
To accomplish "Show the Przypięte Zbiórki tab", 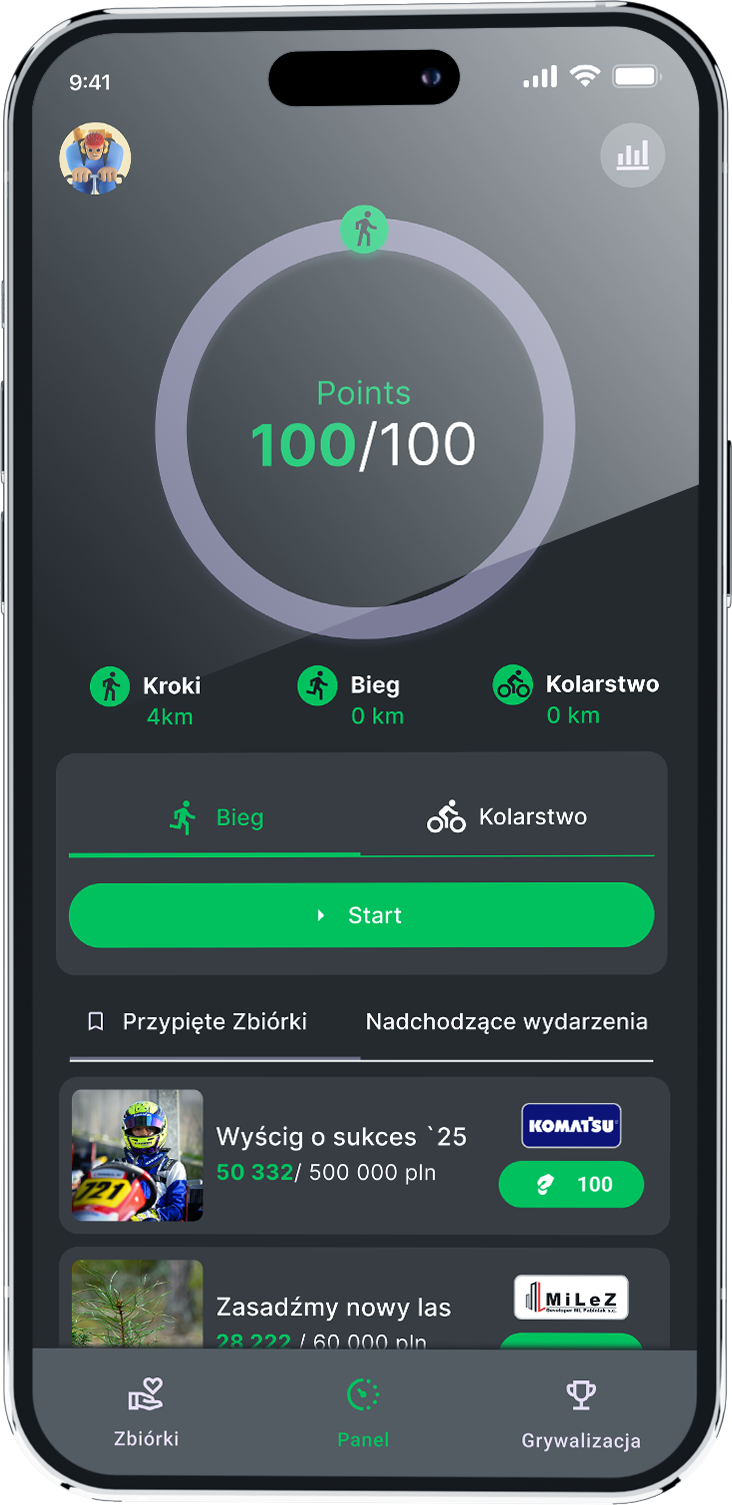I will point(198,1022).
